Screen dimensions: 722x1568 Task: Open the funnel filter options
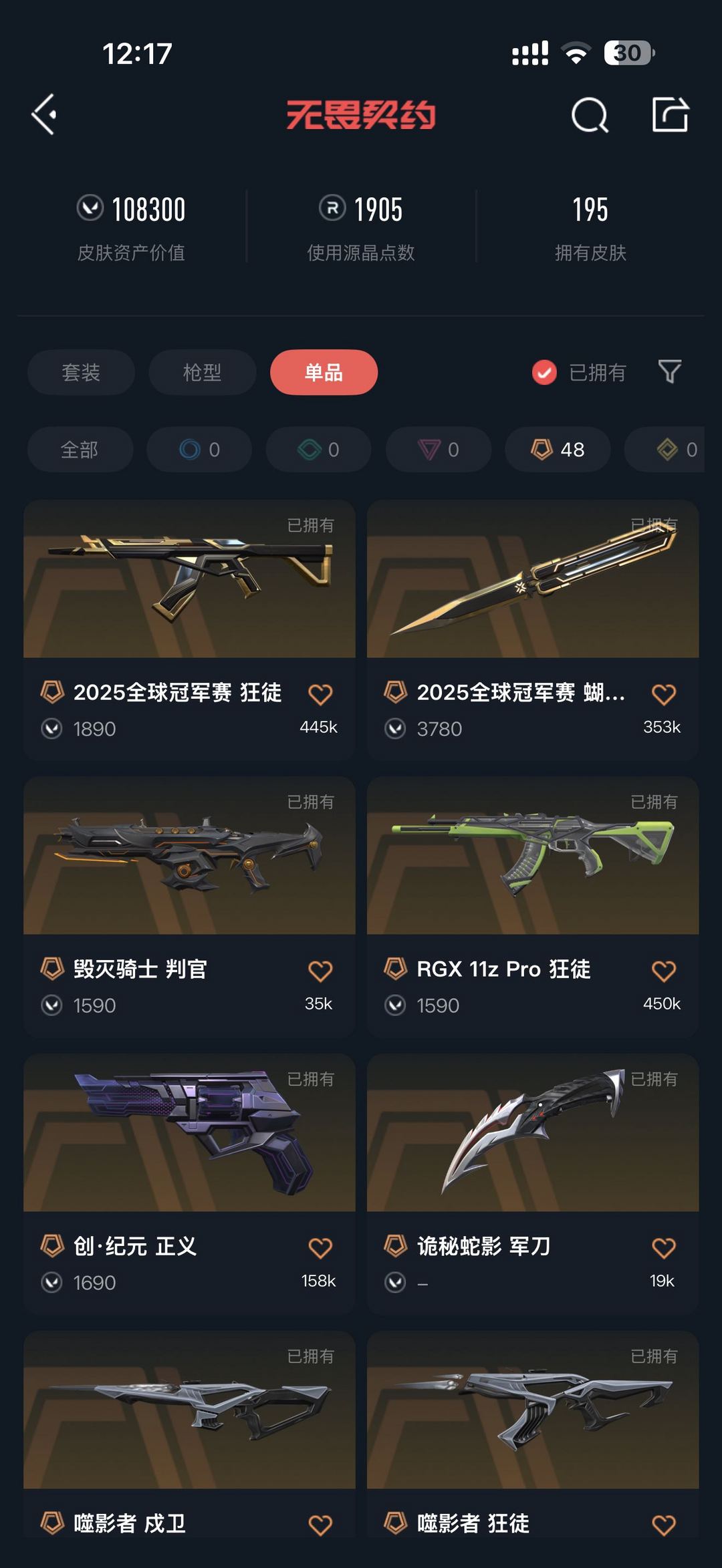pyautogui.click(x=669, y=371)
